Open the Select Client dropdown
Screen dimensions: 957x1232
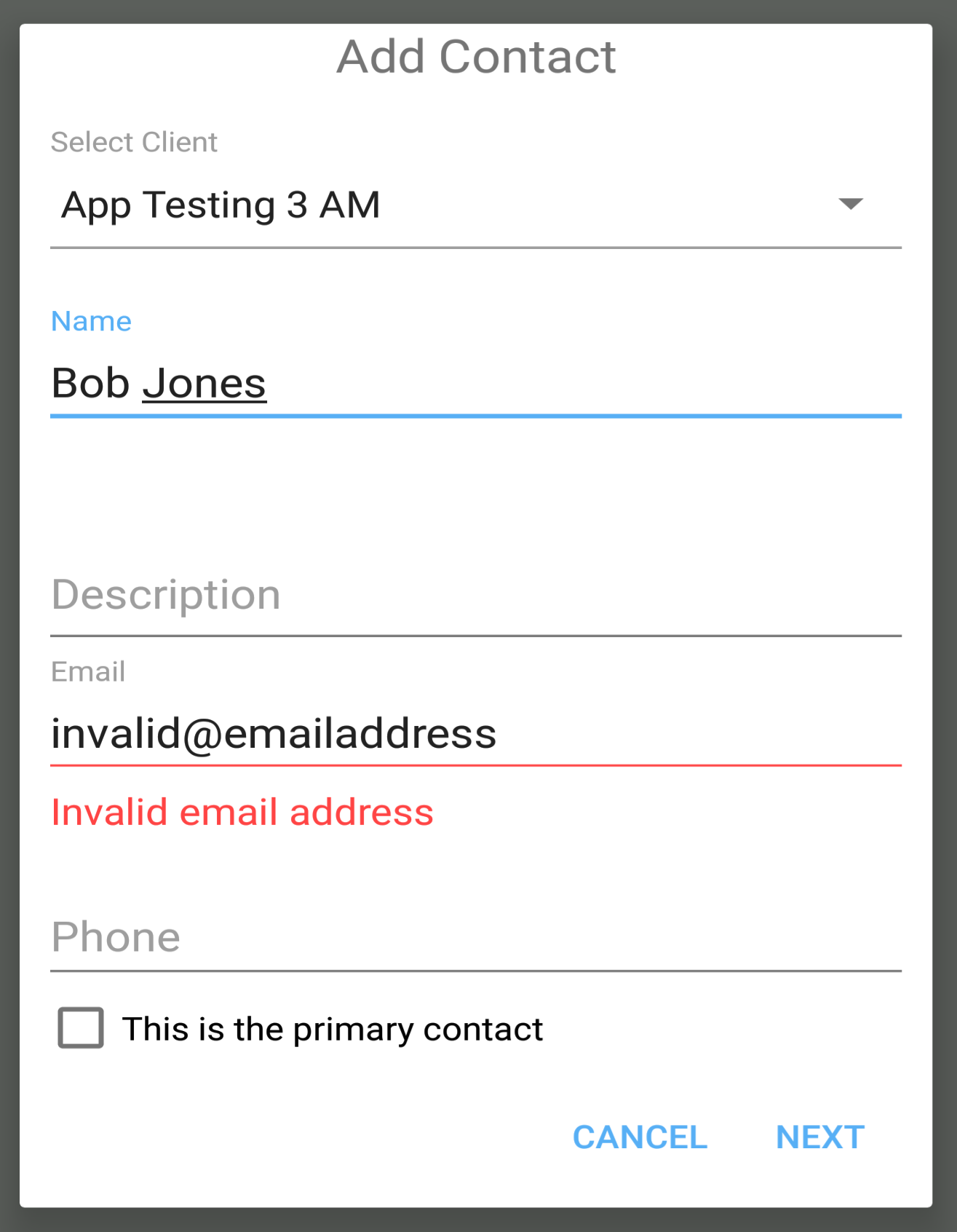[474, 205]
